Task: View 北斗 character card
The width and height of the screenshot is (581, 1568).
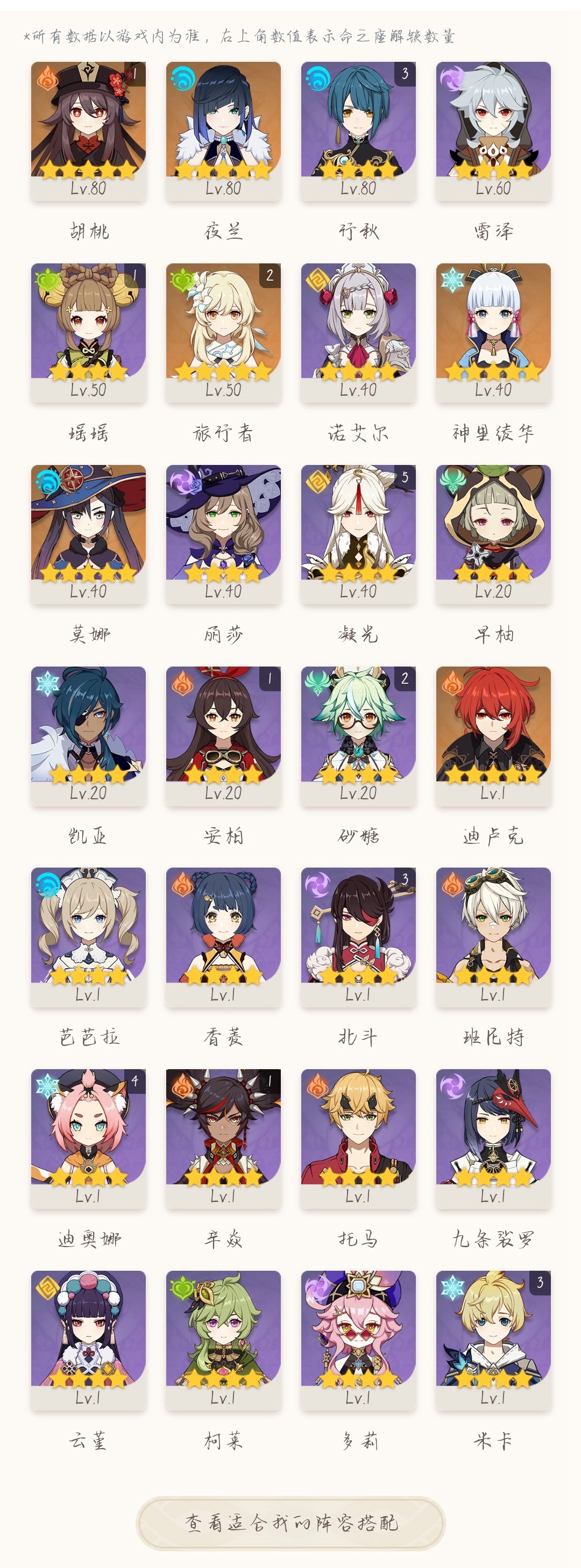Action: pos(358,936)
